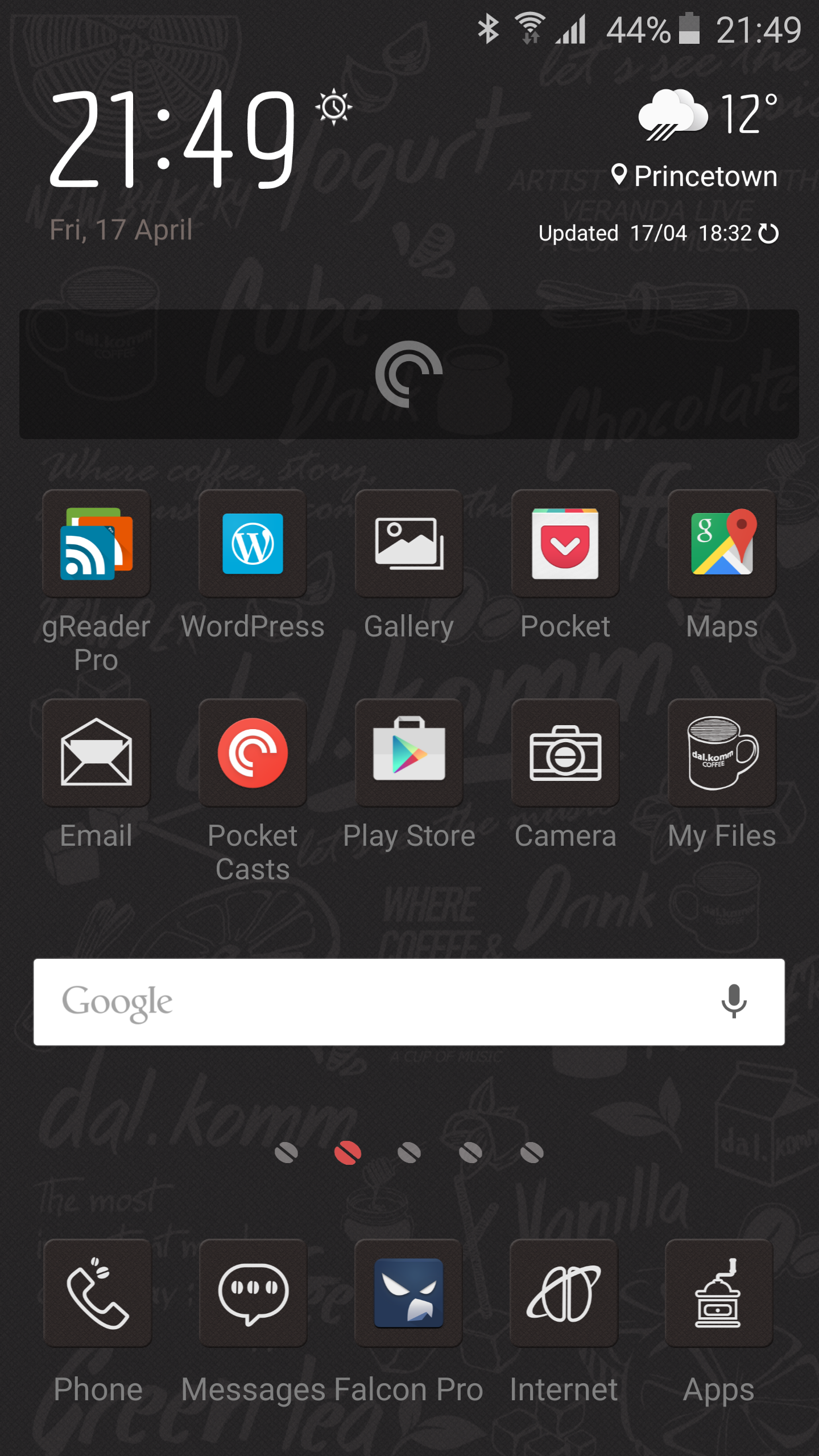Open the Internet browser

(x=564, y=1293)
